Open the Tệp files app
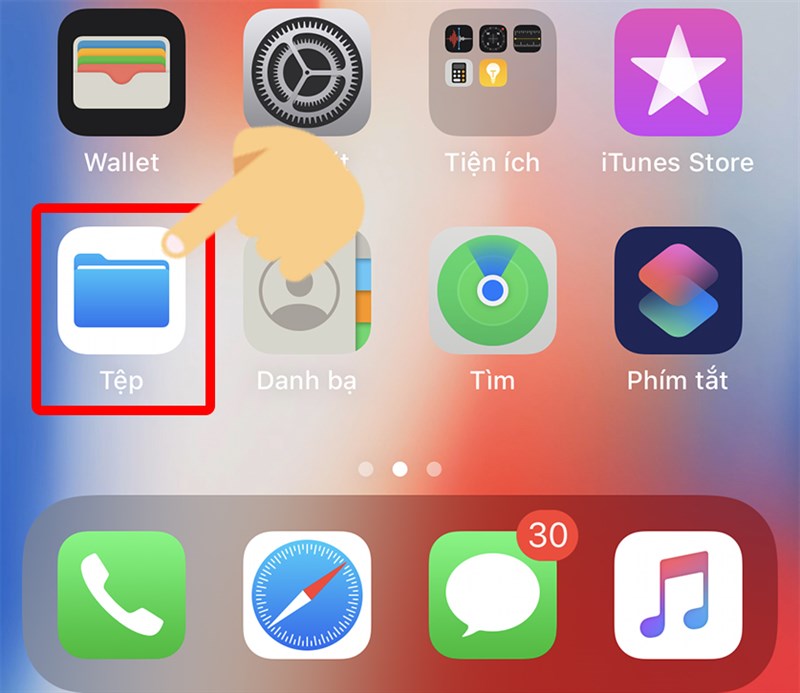800x693 pixels. click(x=121, y=290)
